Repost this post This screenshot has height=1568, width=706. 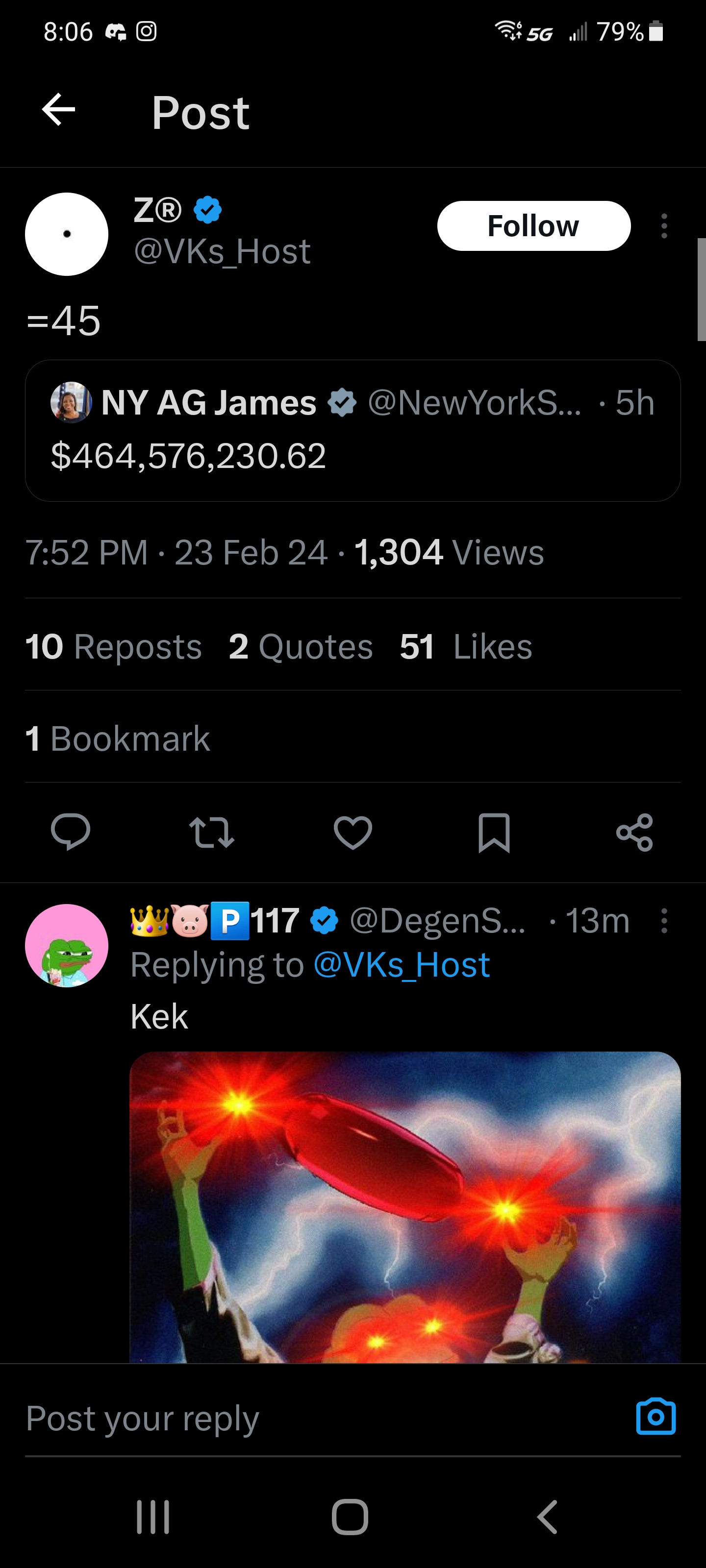pos(211,832)
